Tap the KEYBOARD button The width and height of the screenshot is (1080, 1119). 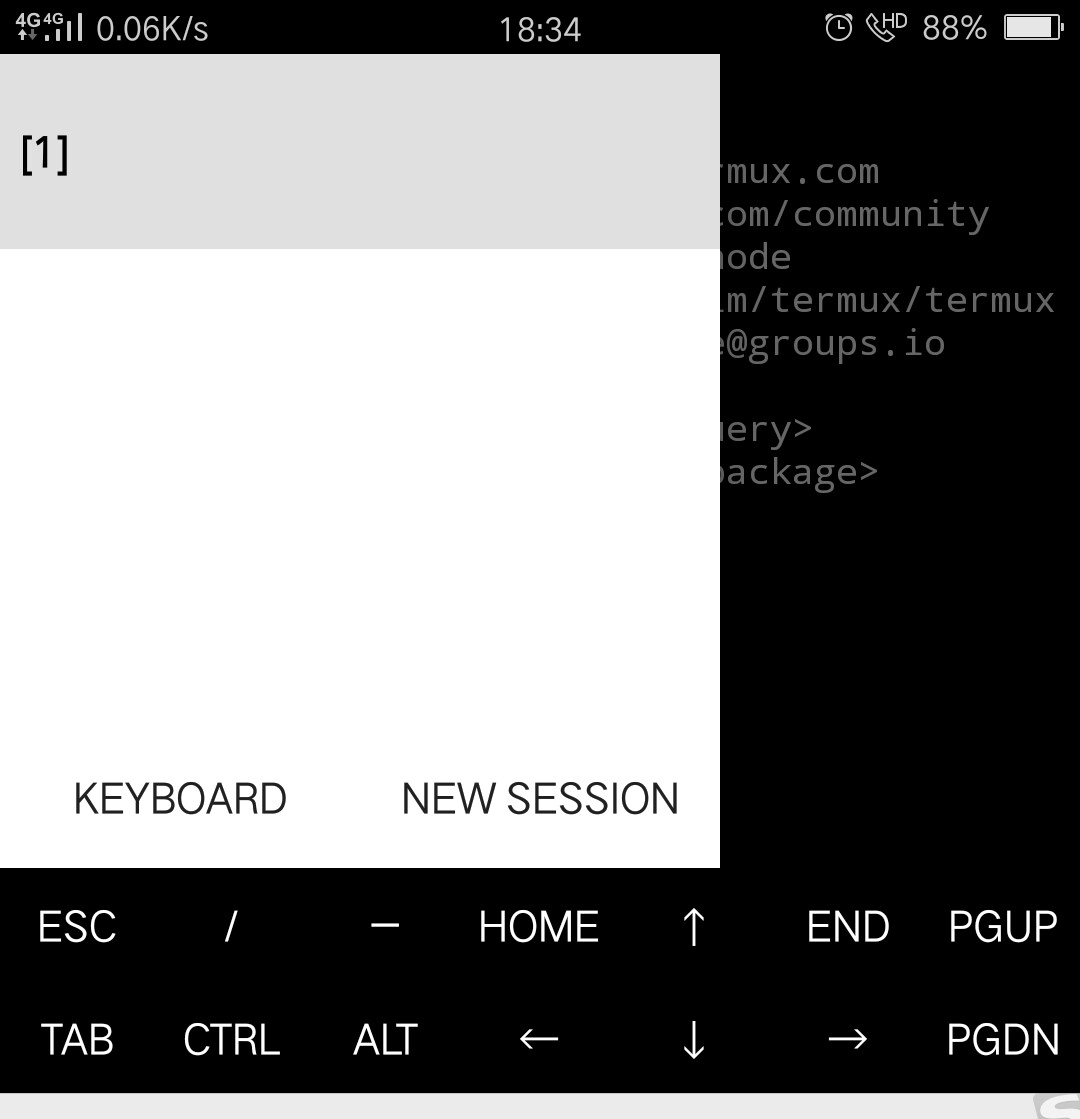point(180,799)
